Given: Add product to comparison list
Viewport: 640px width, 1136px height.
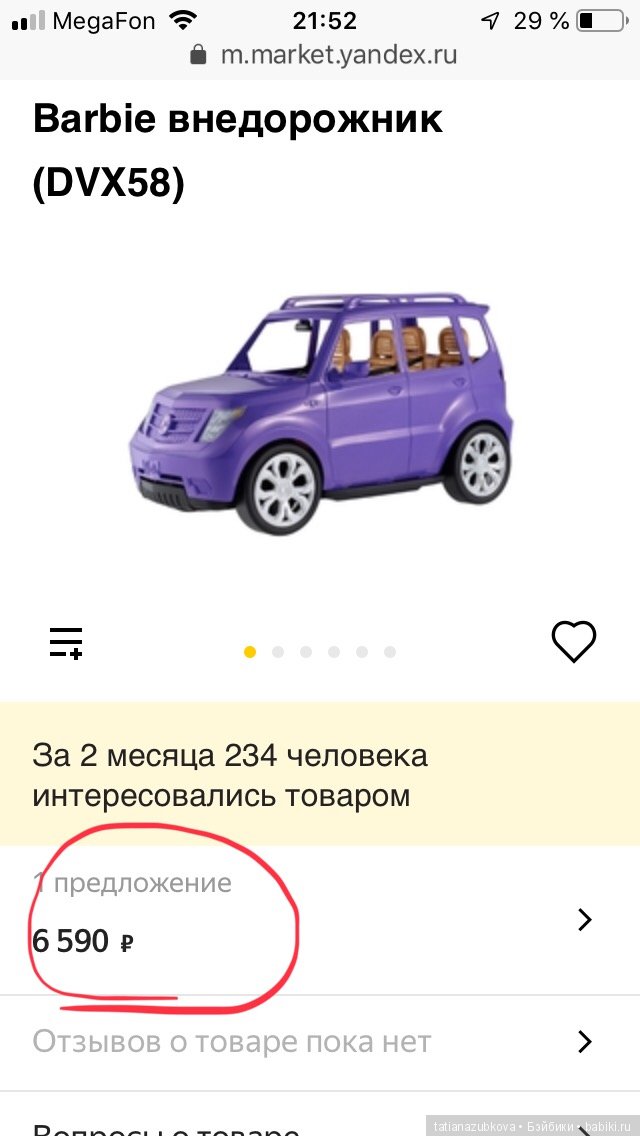Looking at the screenshot, I should point(66,642).
